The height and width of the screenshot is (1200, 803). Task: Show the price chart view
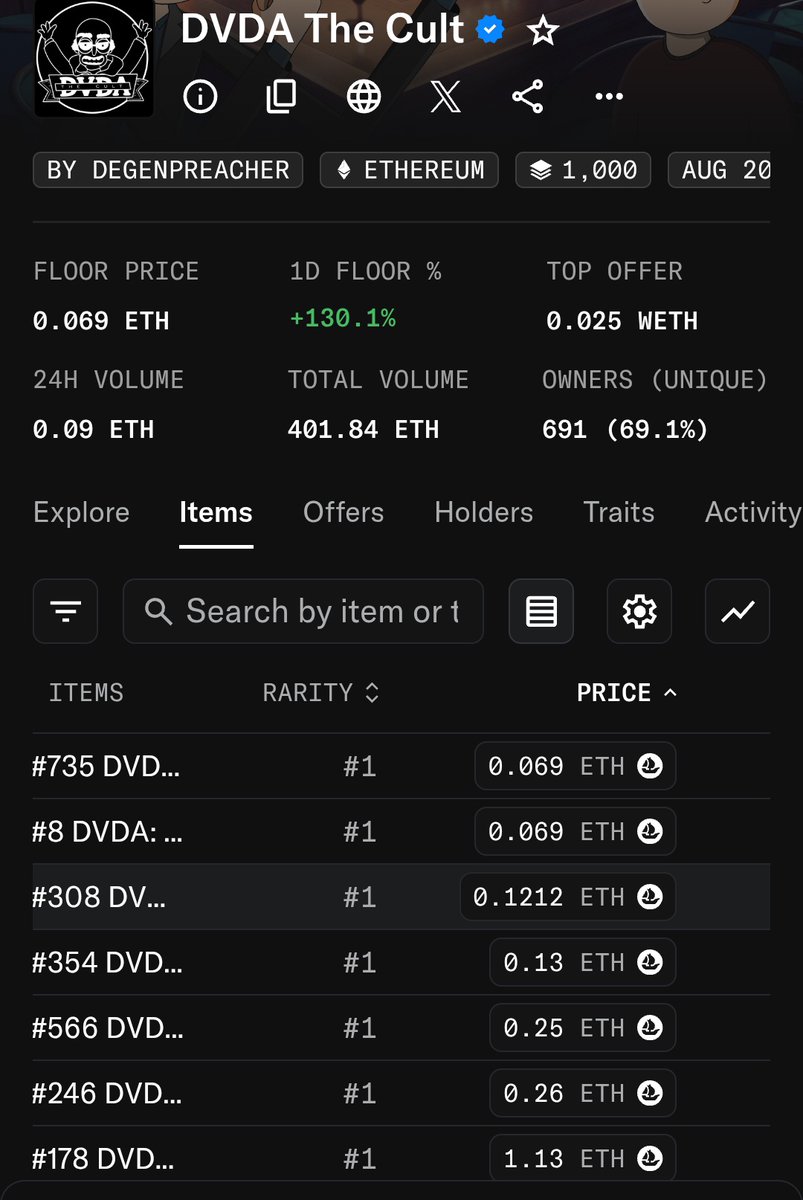(x=737, y=611)
